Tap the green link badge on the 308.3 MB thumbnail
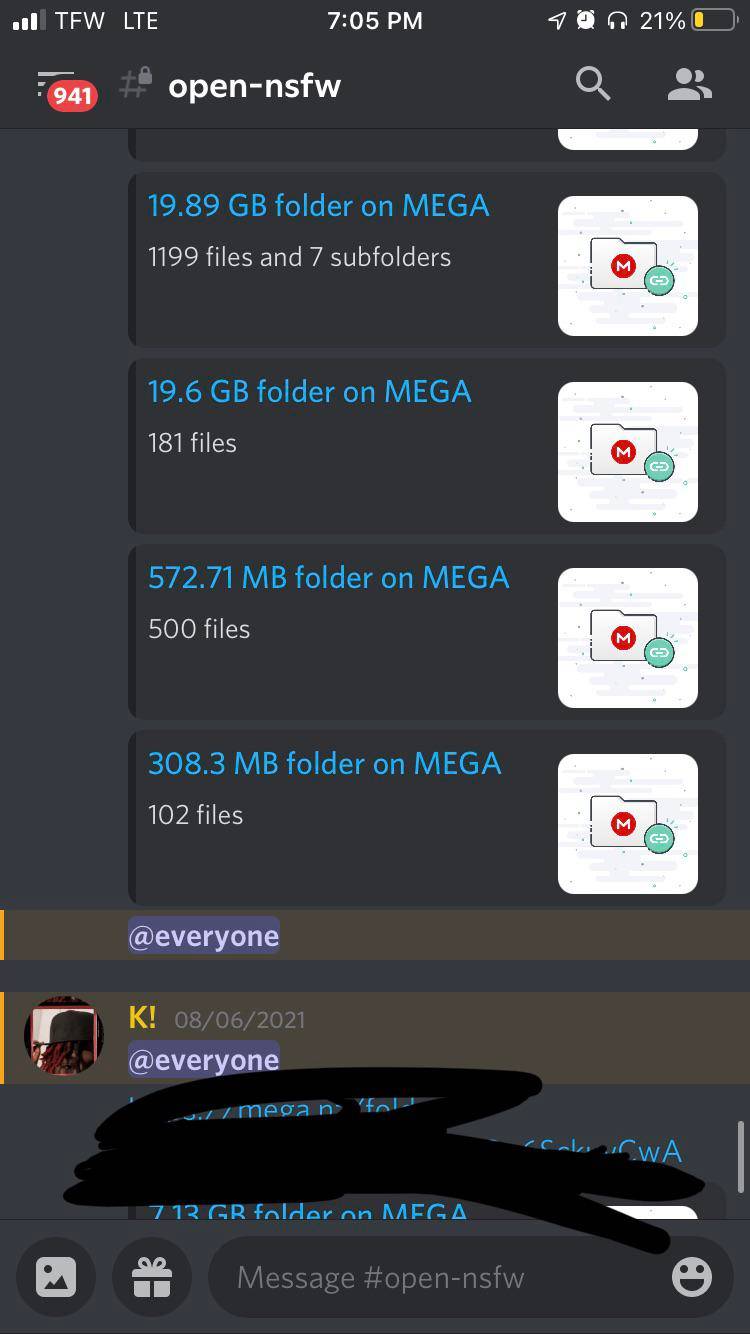Image resolution: width=750 pixels, height=1334 pixels. 658,839
